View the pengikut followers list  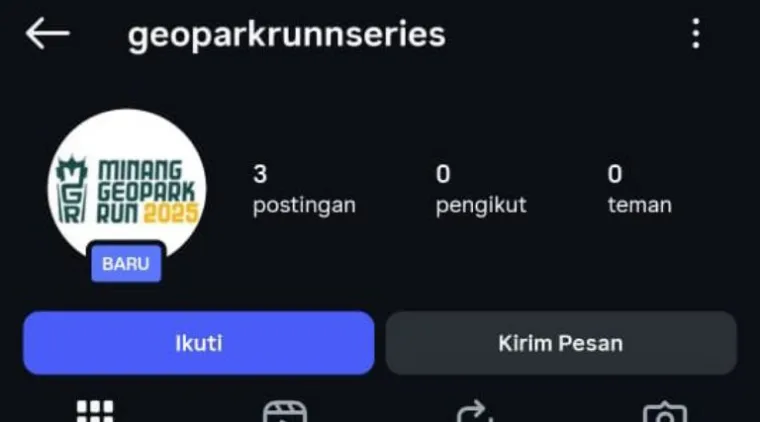point(480,190)
